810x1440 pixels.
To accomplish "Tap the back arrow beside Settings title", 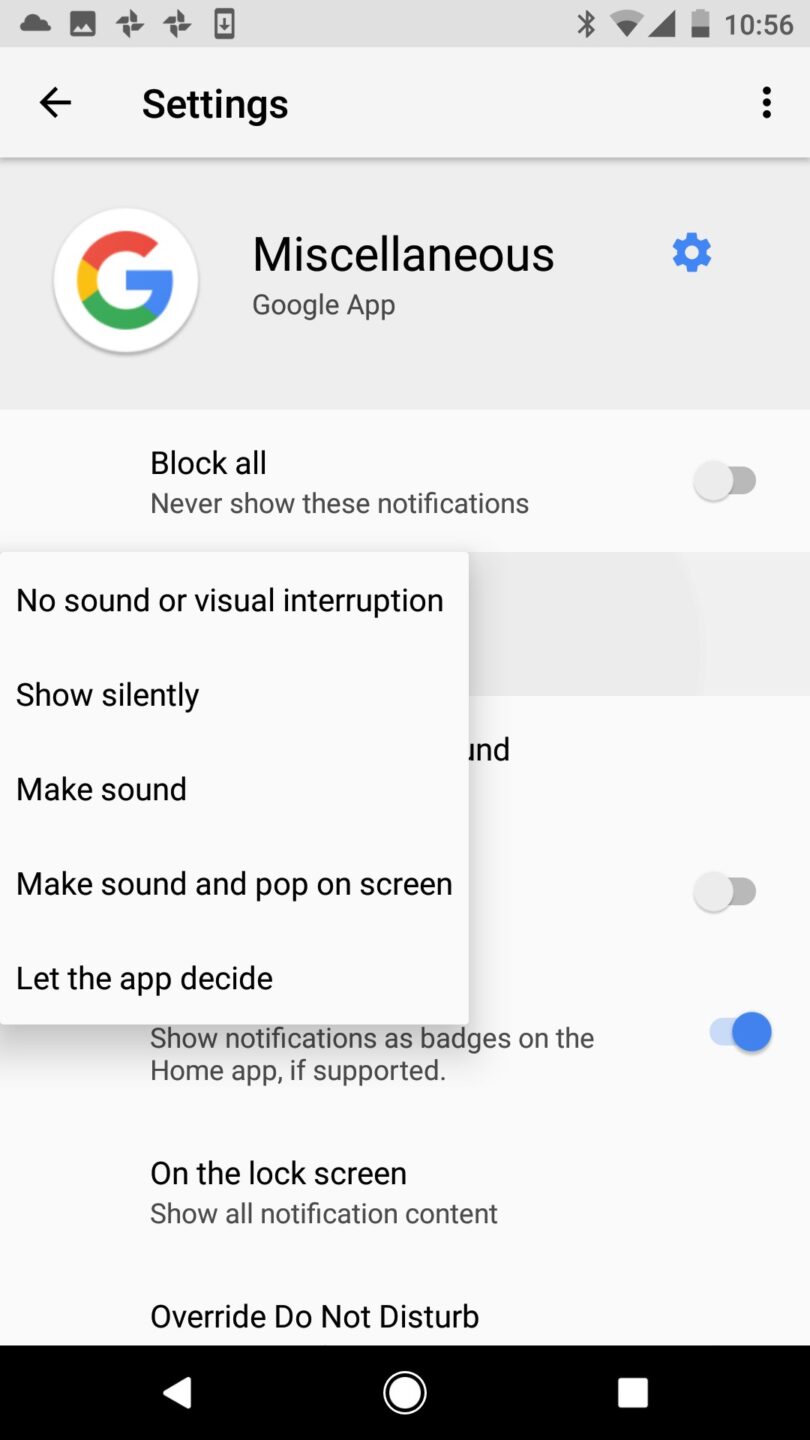I will coord(55,102).
